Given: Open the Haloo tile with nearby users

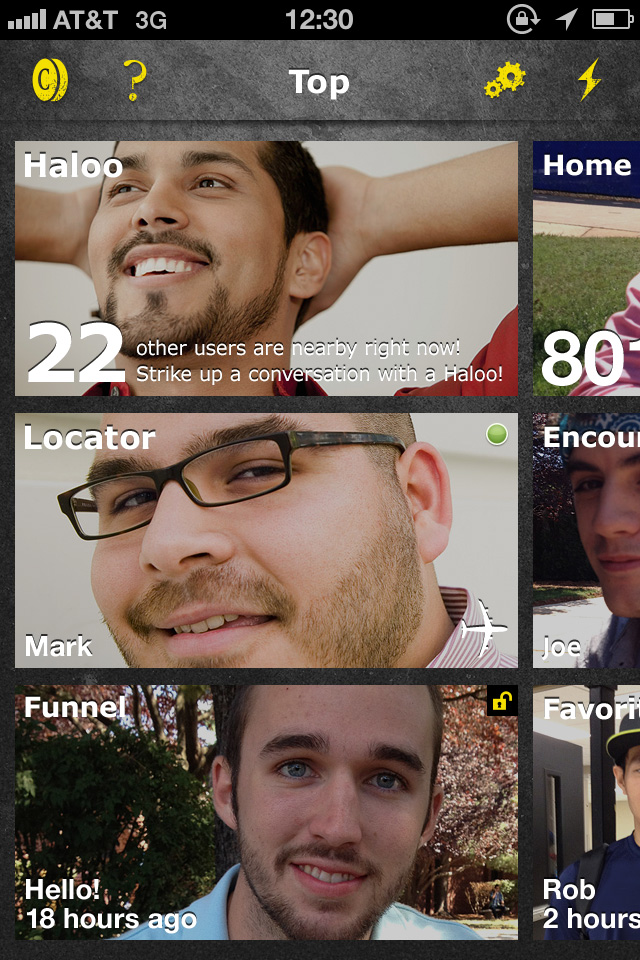Looking at the screenshot, I should [x=266, y=268].
